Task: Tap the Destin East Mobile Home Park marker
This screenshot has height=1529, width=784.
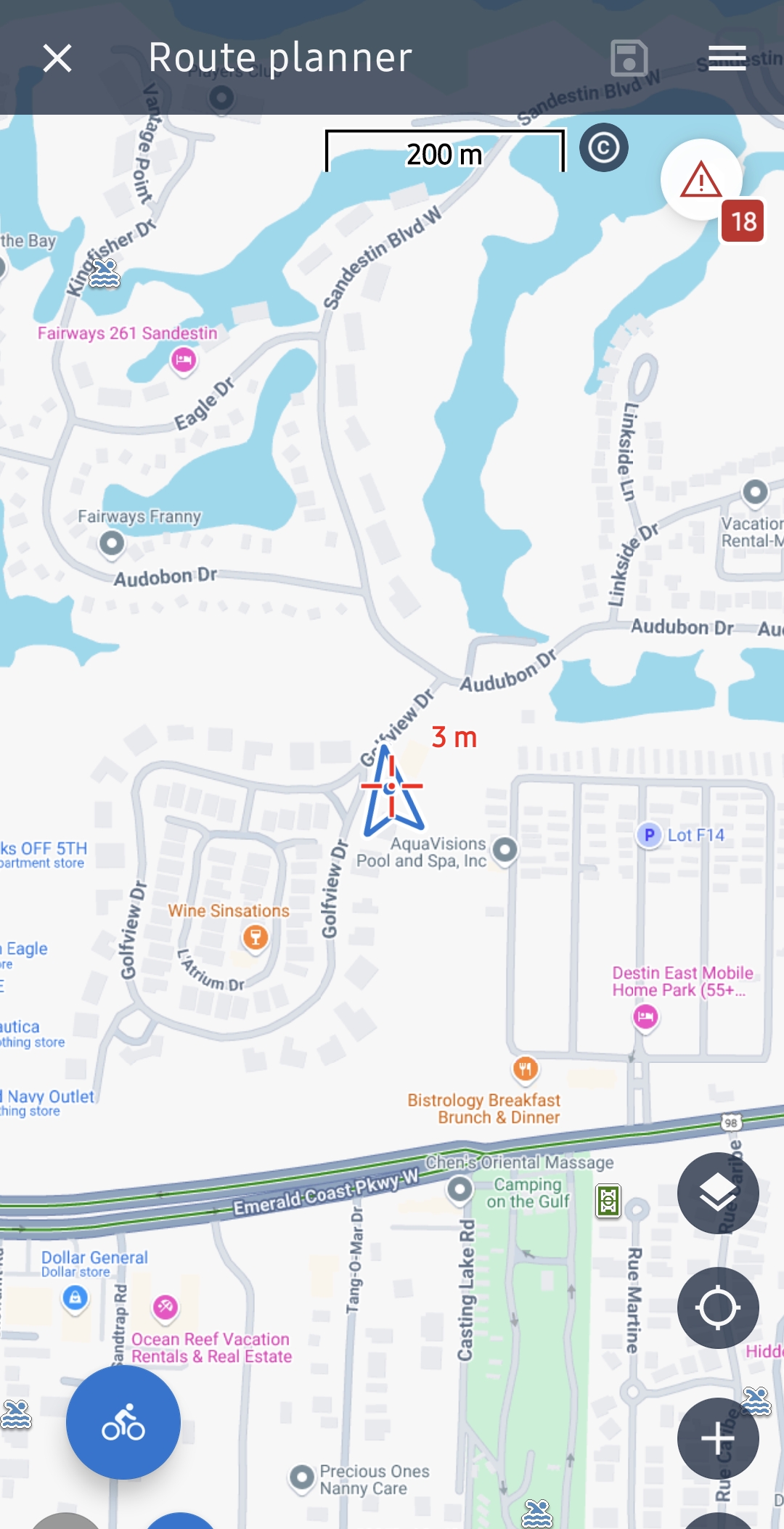Action: tap(645, 1016)
